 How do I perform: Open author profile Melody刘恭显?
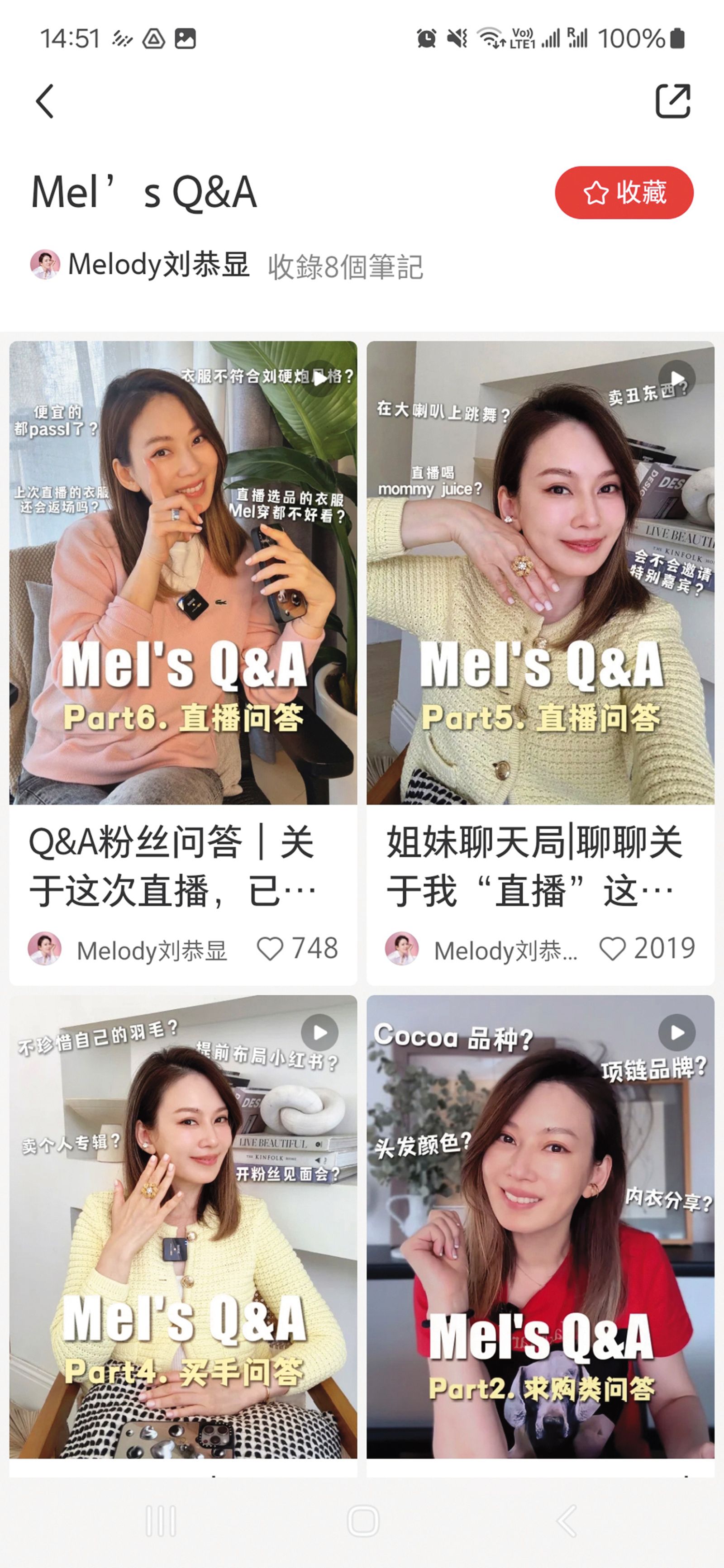pos(161,265)
